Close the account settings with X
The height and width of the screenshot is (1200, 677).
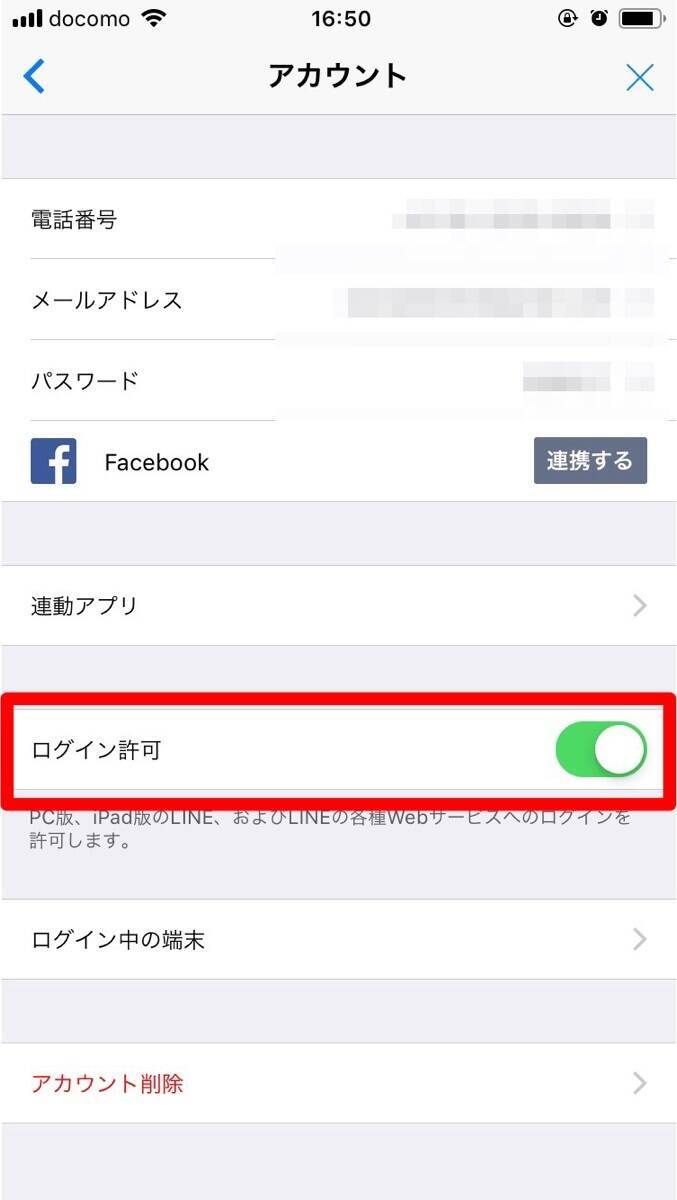[639, 77]
